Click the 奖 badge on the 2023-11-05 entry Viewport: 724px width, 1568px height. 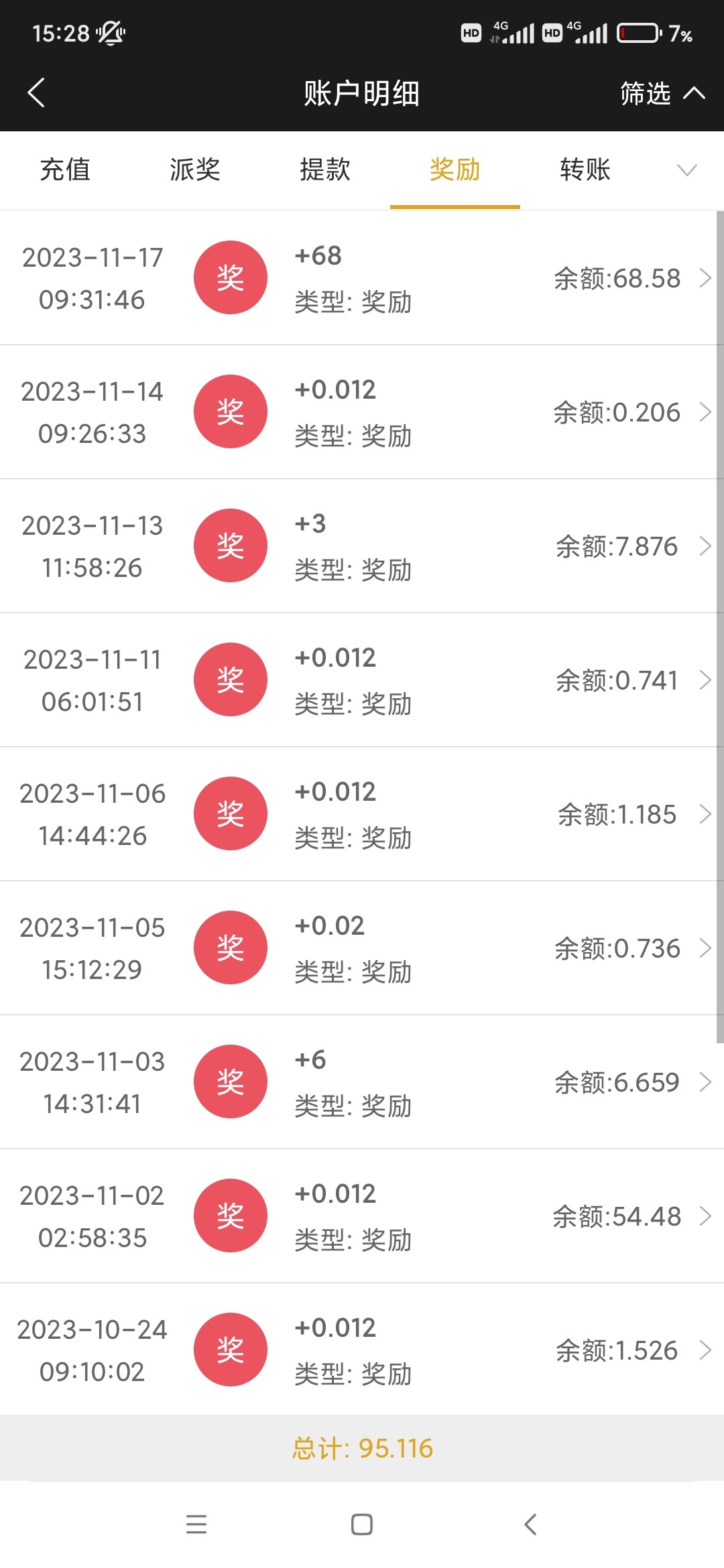point(230,948)
